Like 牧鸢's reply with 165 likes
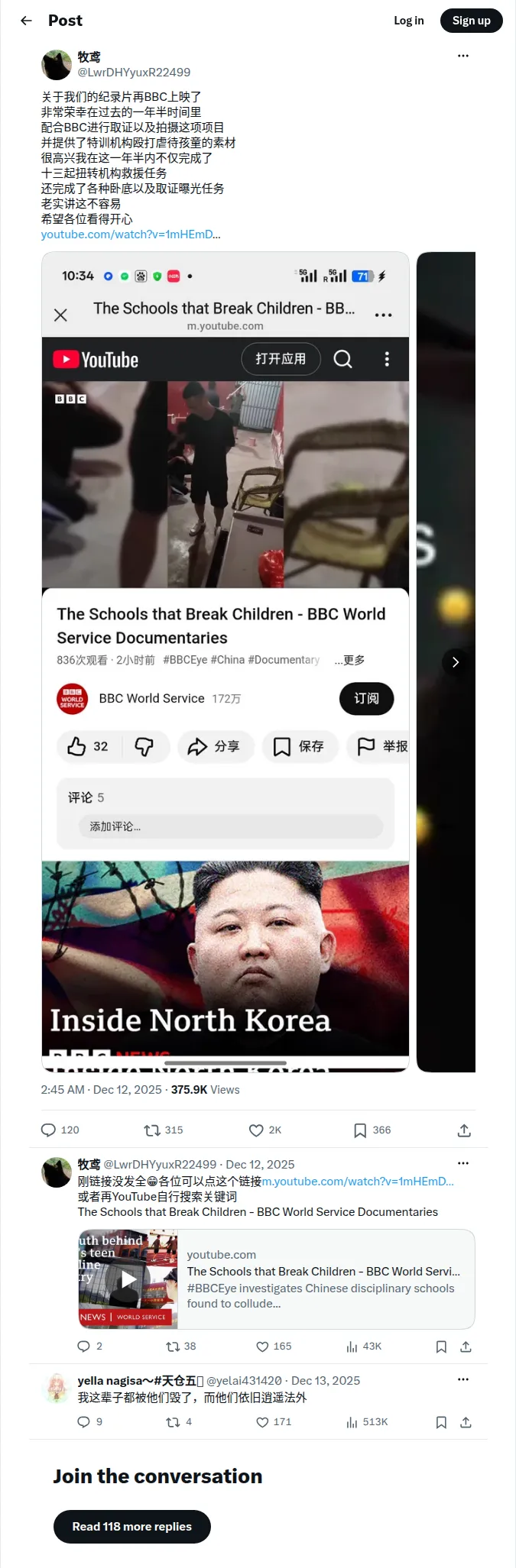Viewport: 516px width, 1568px height. [x=274, y=1347]
